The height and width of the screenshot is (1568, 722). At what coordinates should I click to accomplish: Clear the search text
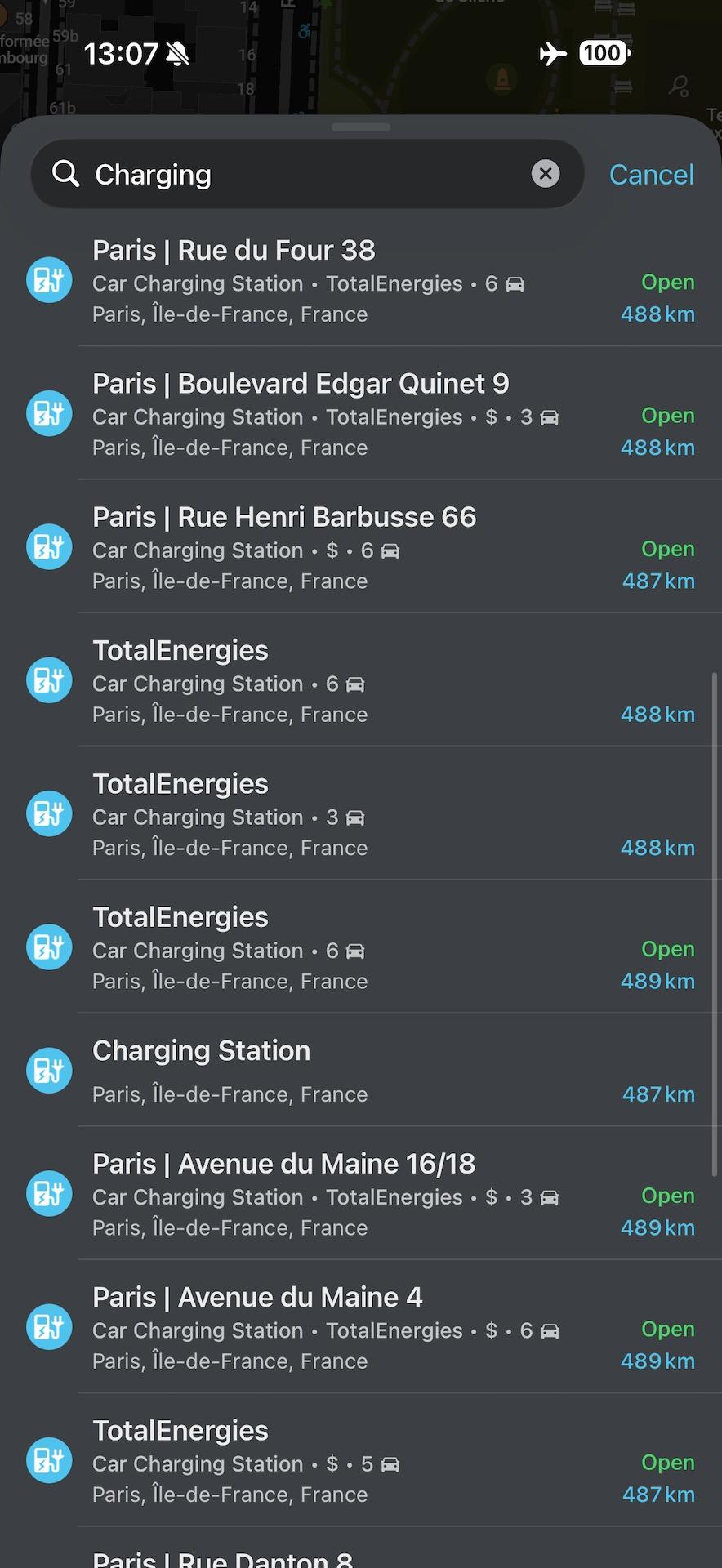(546, 173)
